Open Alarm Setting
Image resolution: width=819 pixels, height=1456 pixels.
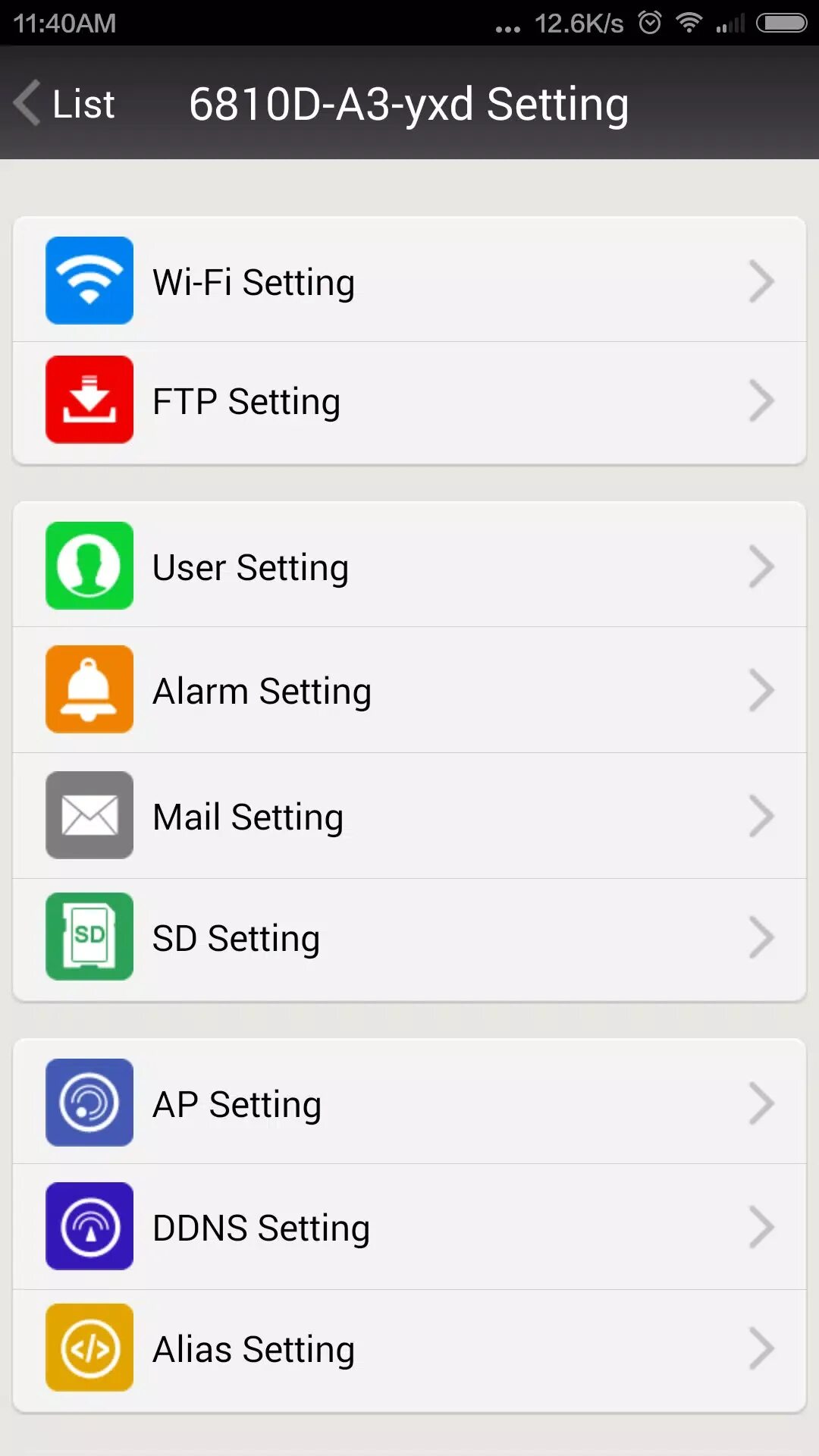[409, 690]
